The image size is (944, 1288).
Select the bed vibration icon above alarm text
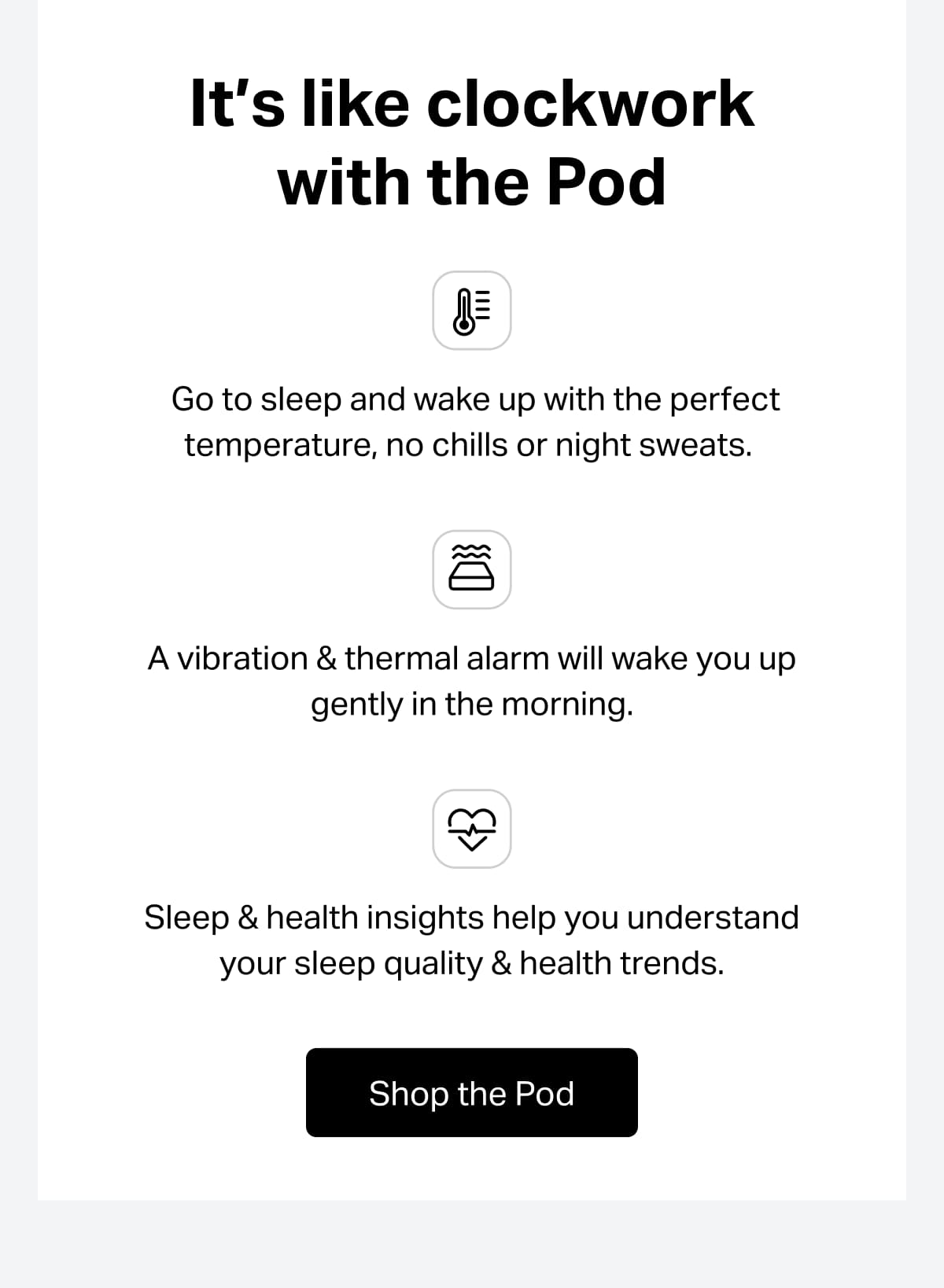[x=471, y=569]
